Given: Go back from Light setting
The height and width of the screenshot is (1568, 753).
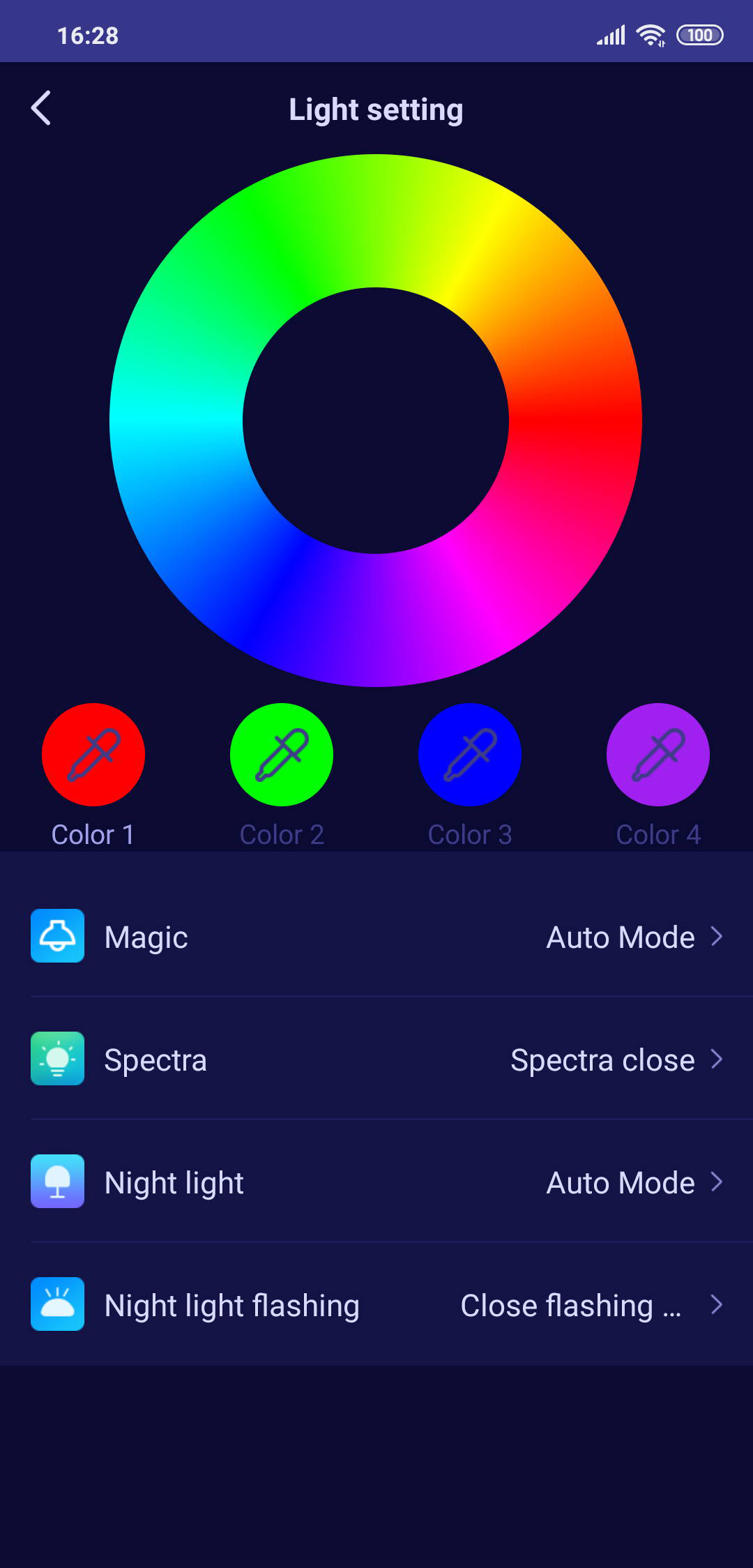Looking at the screenshot, I should pyautogui.click(x=41, y=109).
